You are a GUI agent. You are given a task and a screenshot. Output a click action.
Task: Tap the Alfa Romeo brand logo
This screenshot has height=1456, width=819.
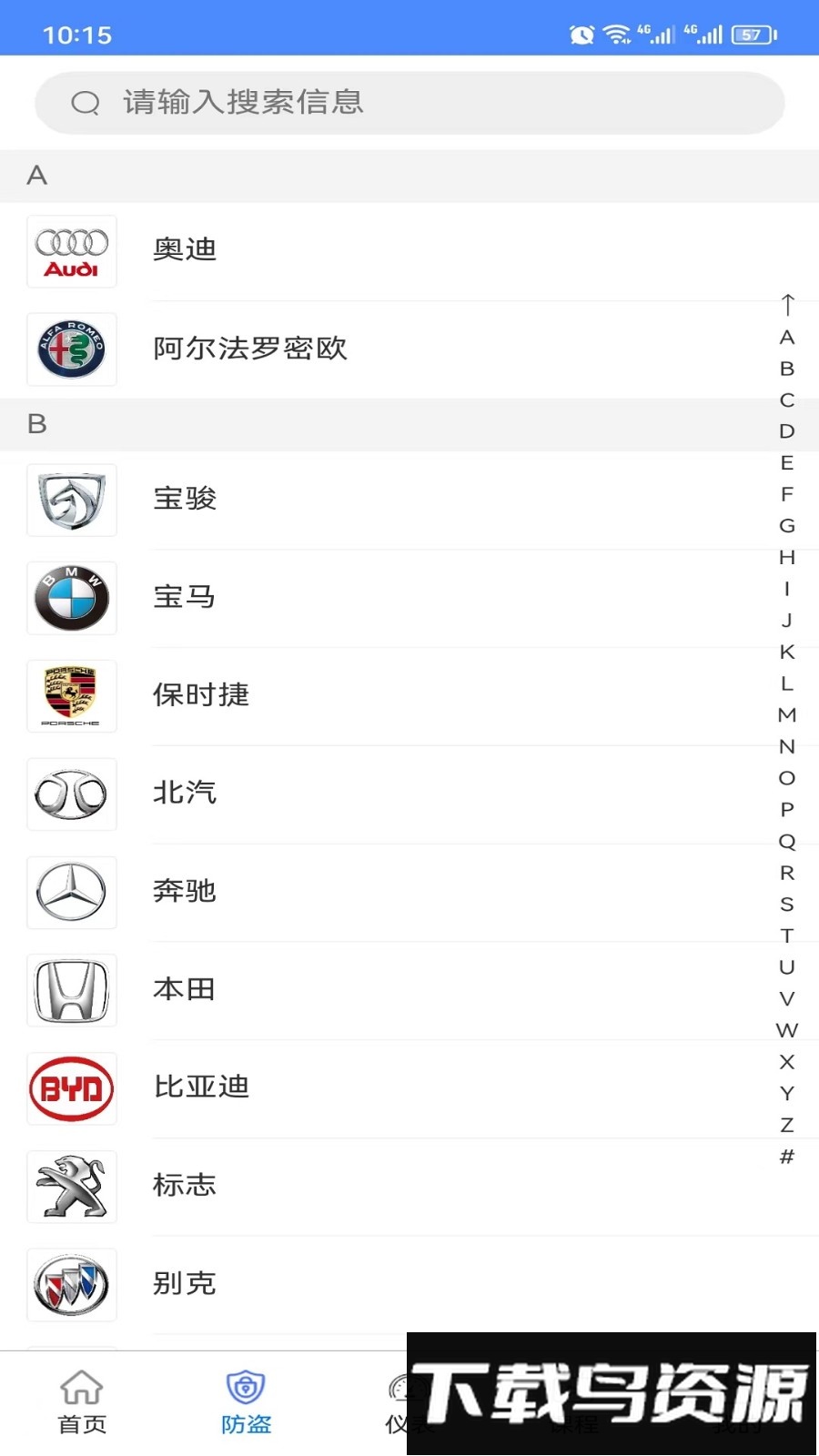tap(71, 349)
